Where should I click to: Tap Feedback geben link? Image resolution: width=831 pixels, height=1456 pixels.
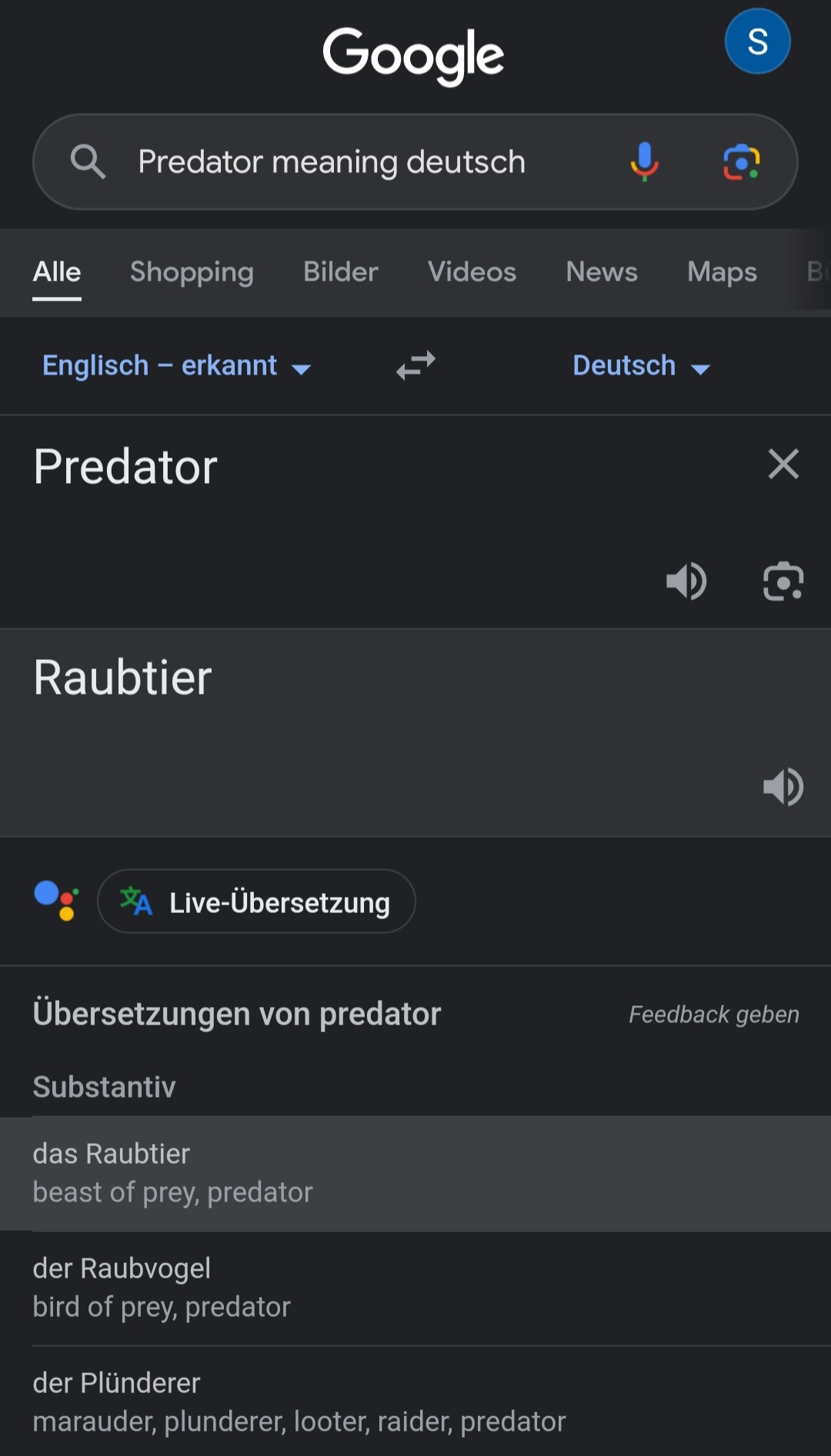click(714, 1015)
